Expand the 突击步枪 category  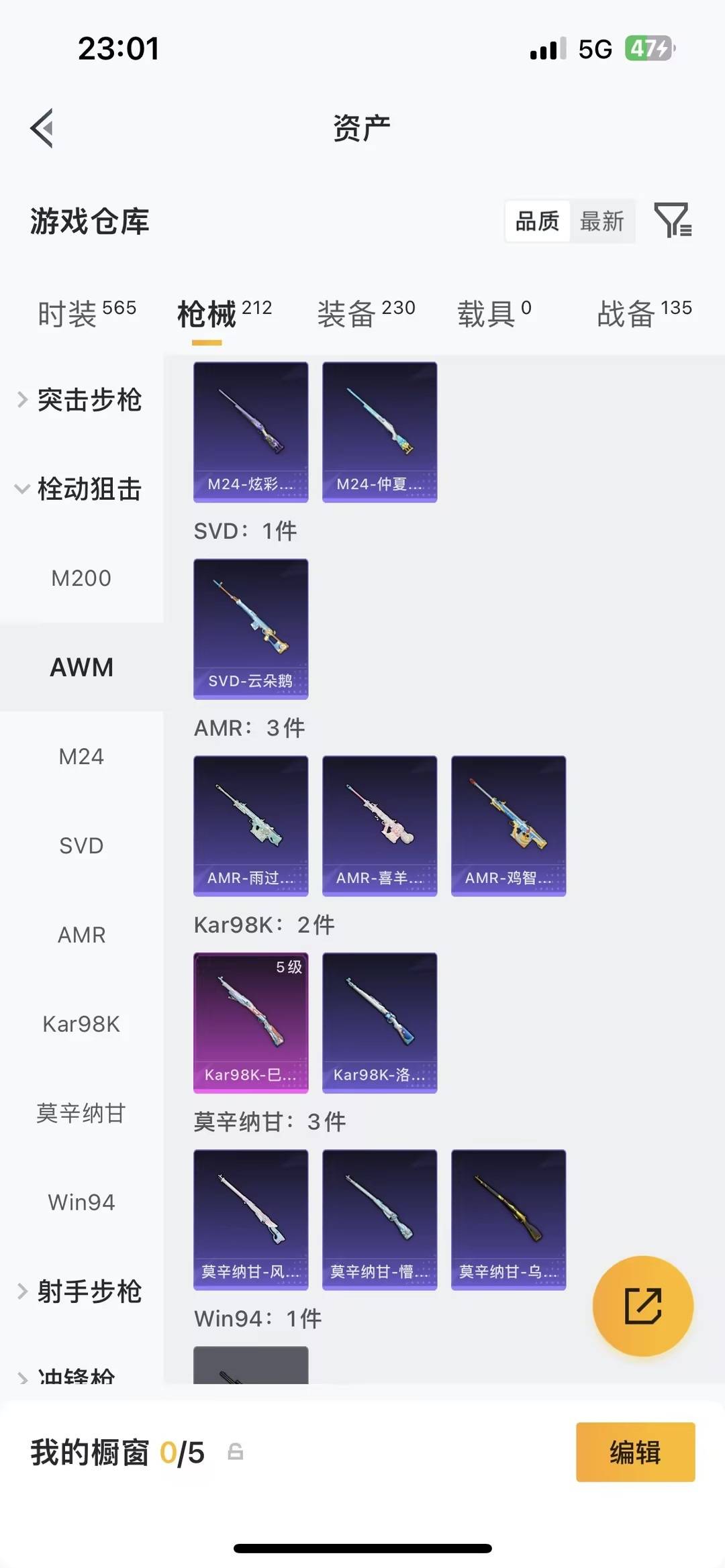pos(91,401)
